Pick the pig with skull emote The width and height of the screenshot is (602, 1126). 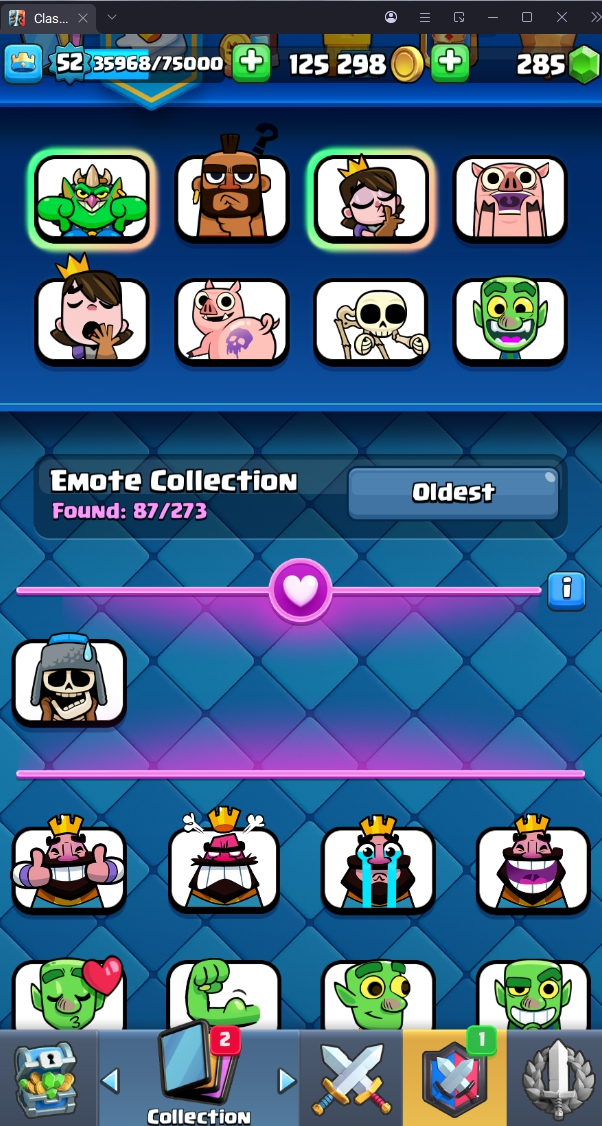click(x=231, y=320)
